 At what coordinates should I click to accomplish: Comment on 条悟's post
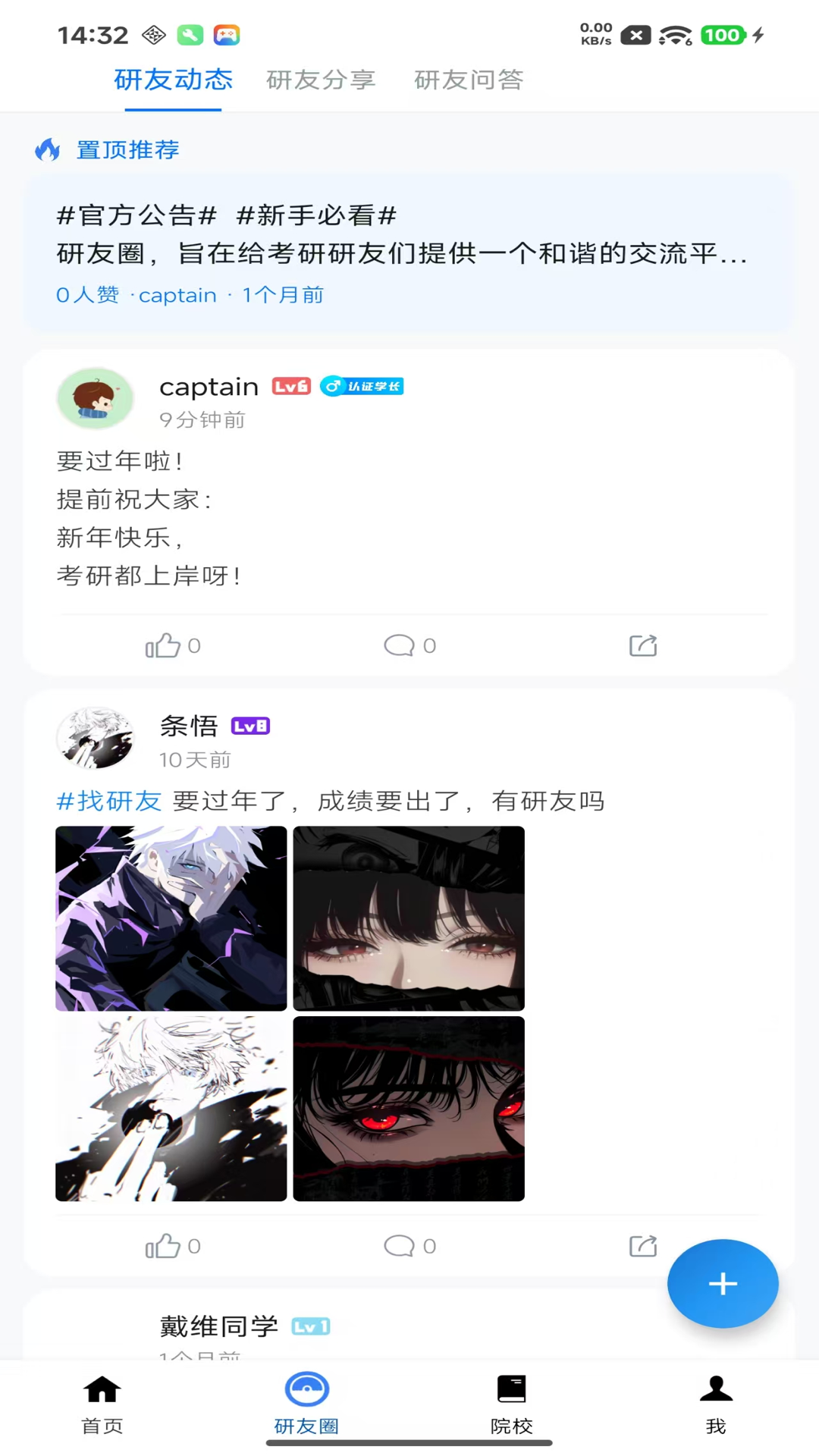pyautogui.click(x=409, y=1246)
